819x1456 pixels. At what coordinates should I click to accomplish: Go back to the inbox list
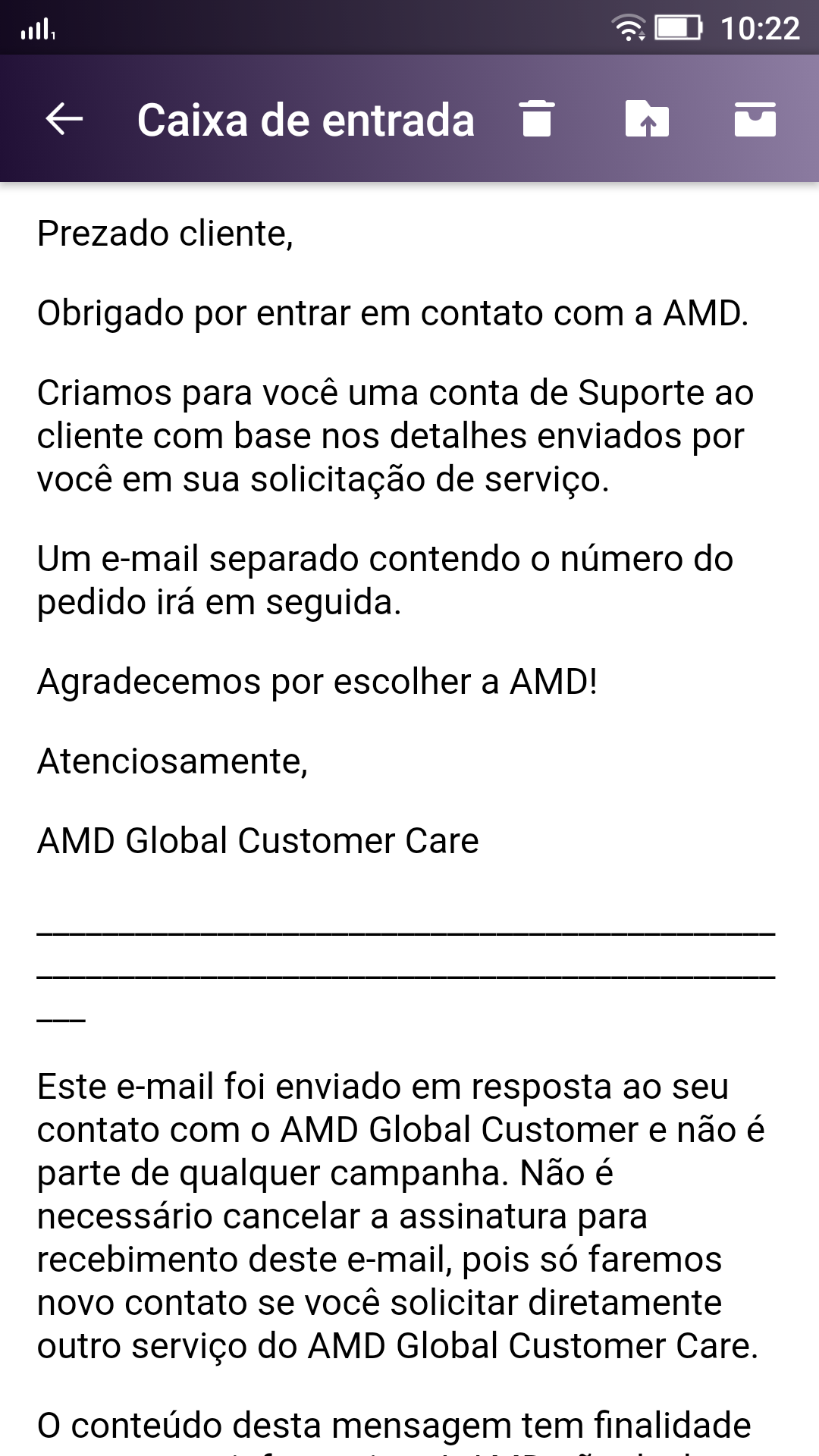(64, 119)
